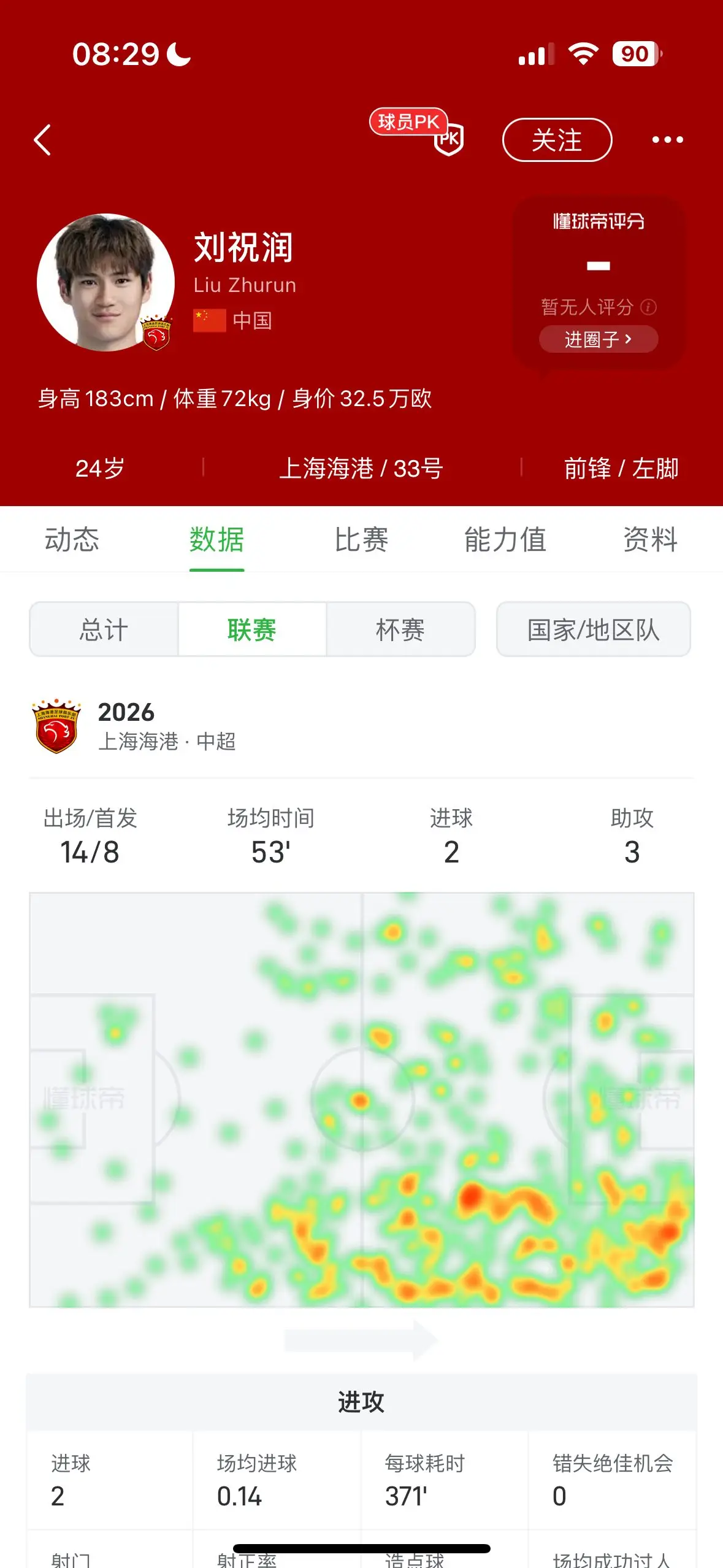This screenshot has height=1568, width=723.
Task: Follow the player with 关注 button
Action: coord(557,140)
